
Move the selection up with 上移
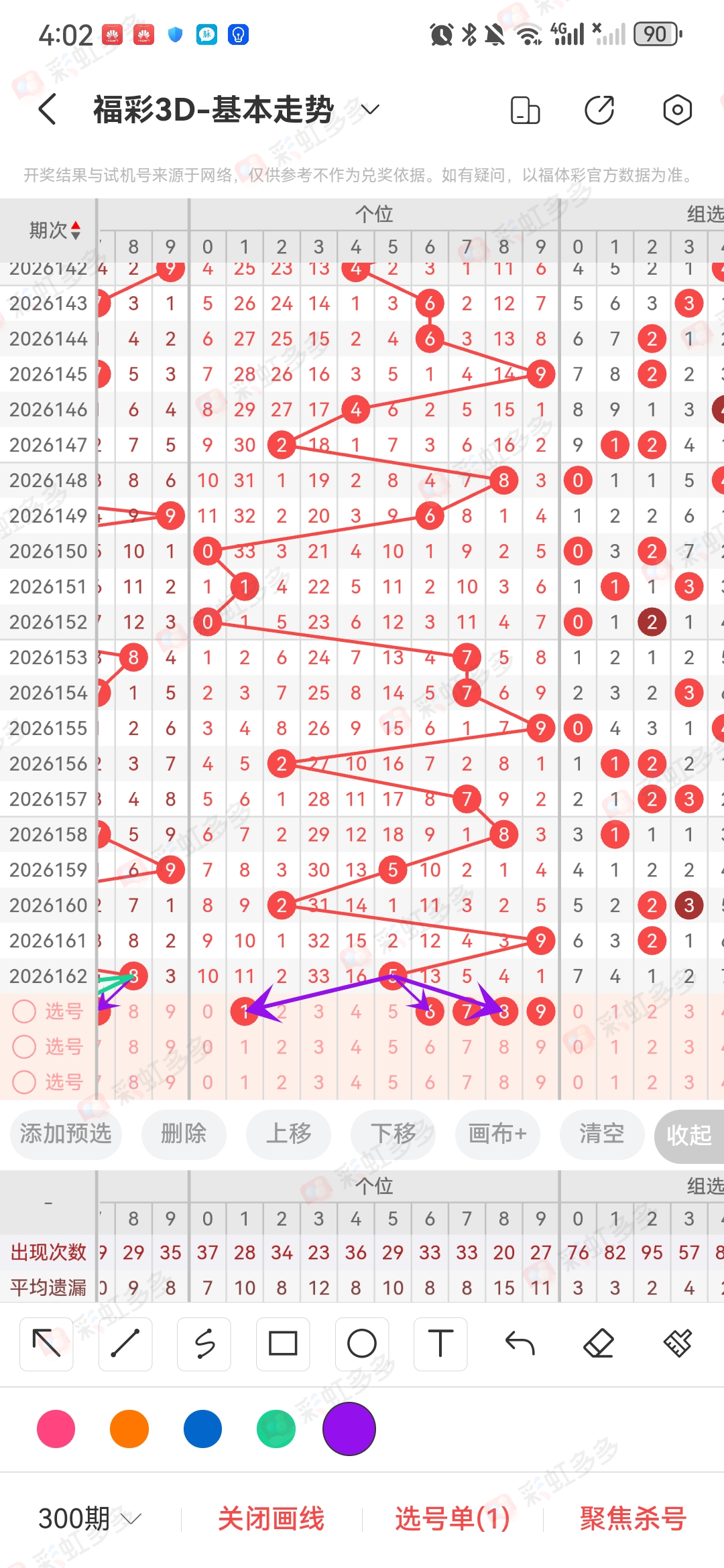(288, 1134)
